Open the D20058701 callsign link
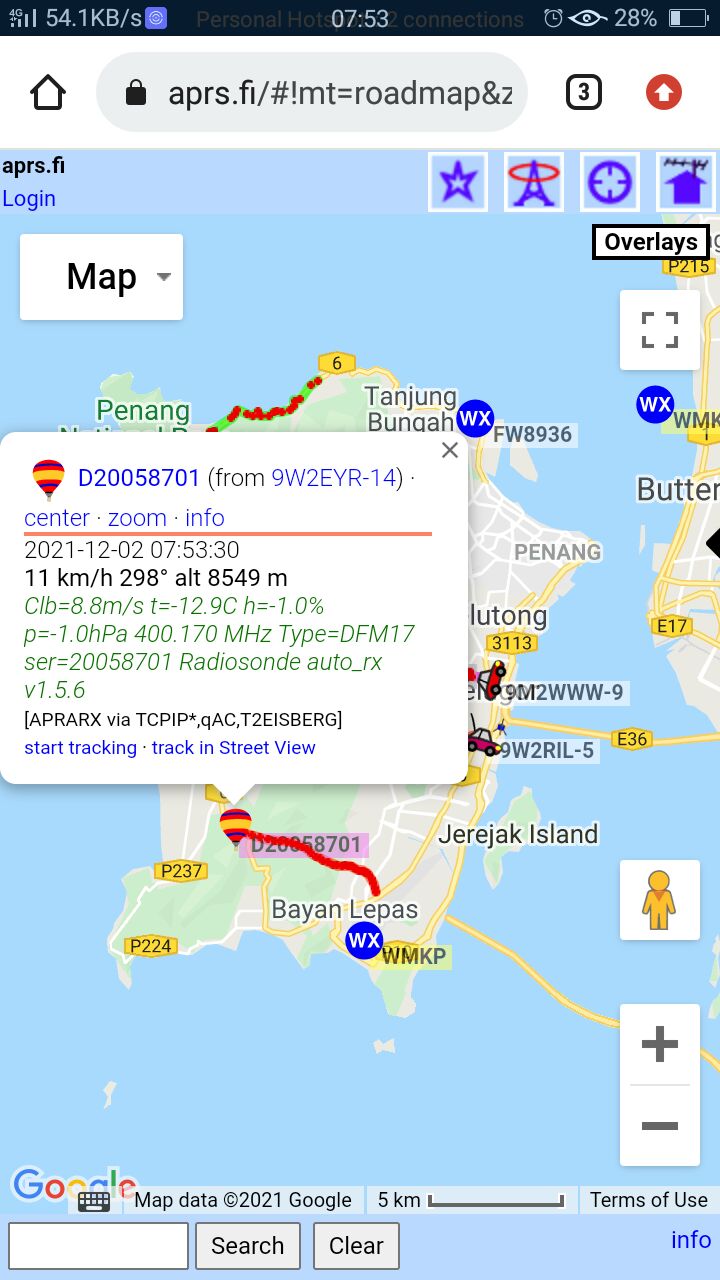Viewport: 720px width, 1280px height. coord(139,478)
